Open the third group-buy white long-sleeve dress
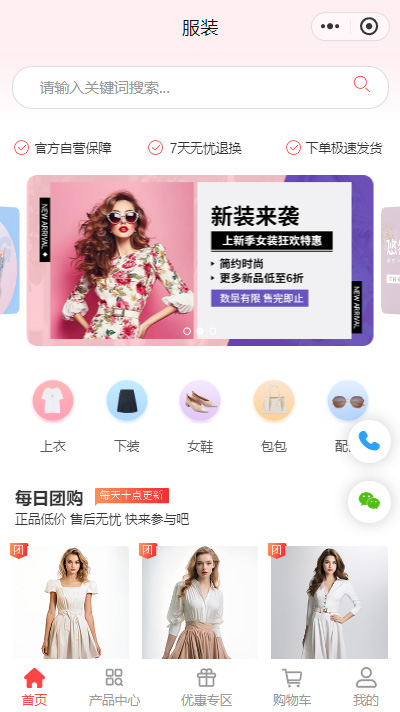This screenshot has width=400, height=712. pos(329,602)
